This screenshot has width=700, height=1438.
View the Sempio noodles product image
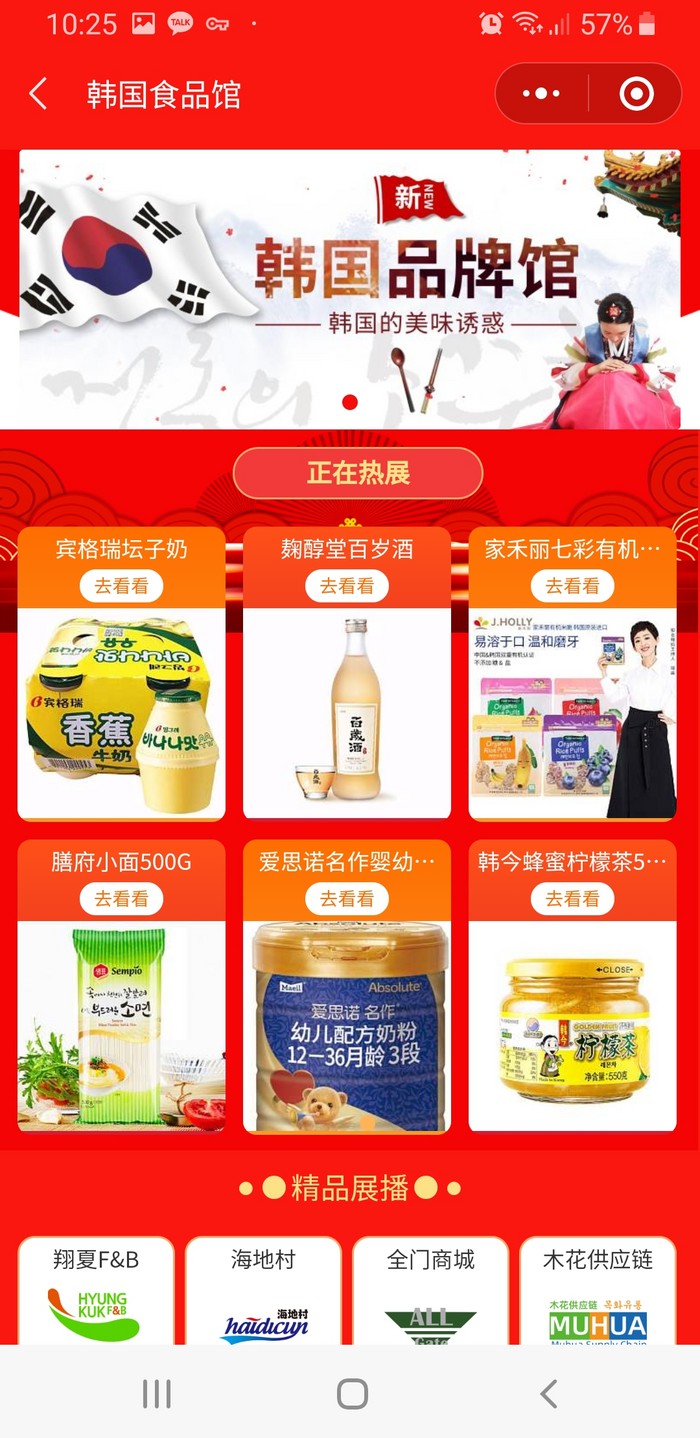(x=121, y=1026)
